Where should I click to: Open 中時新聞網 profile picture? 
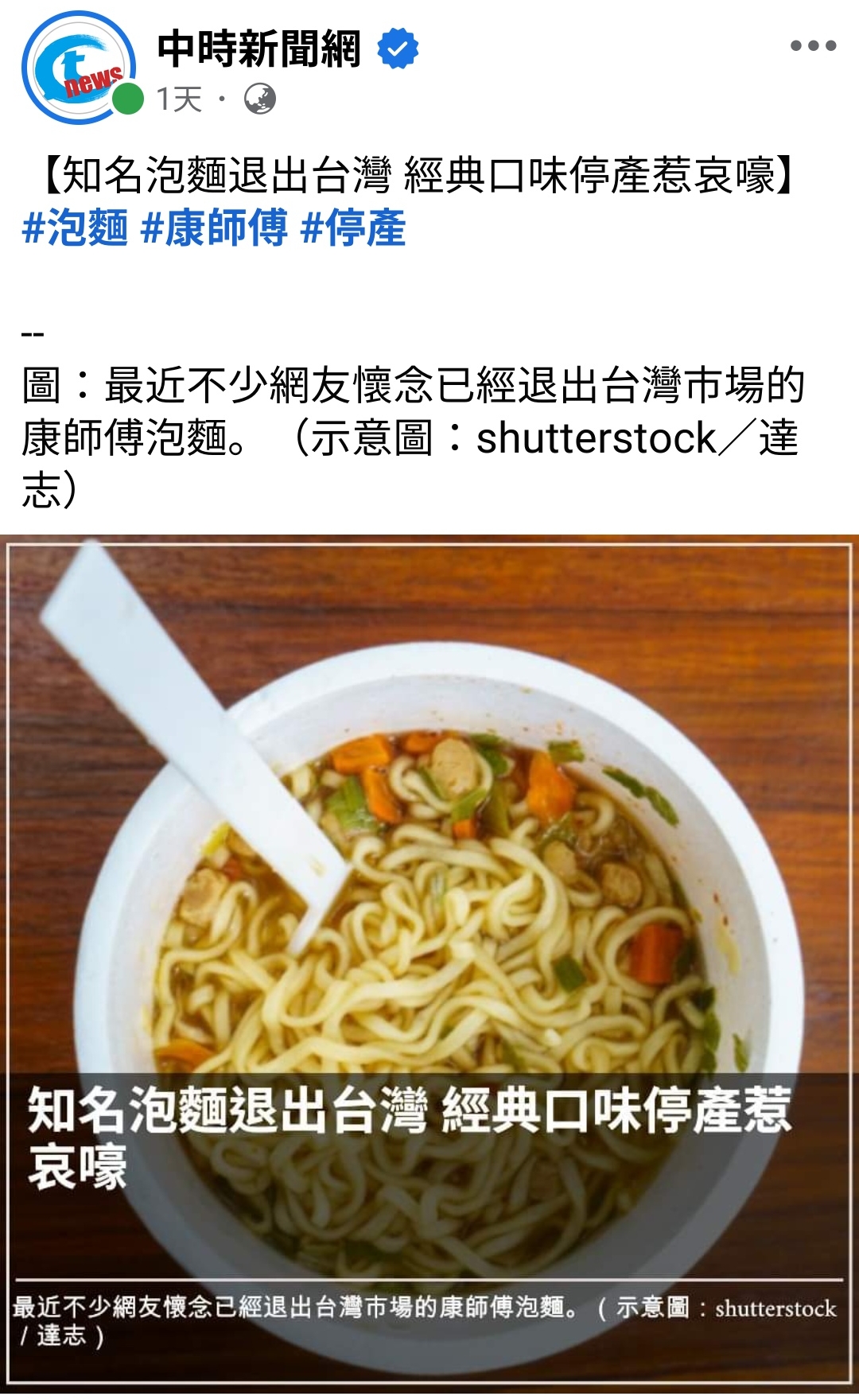click(79, 68)
